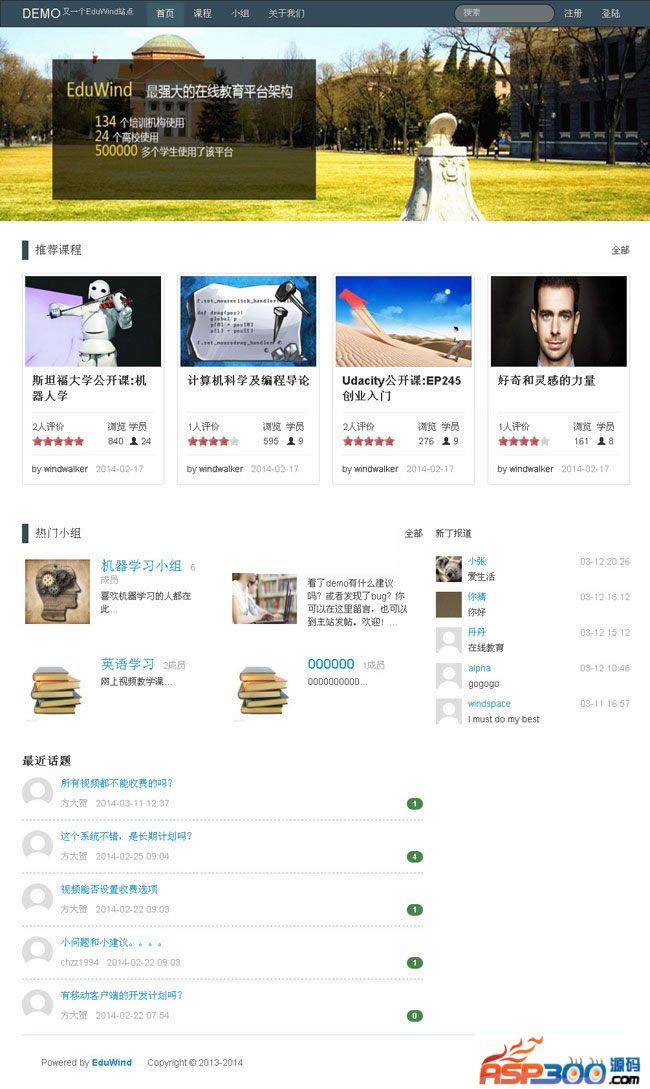Screen dimensions: 650x1089
Task: Open the 好奇和灵感的力量 course card
Action: click(x=546, y=380)
